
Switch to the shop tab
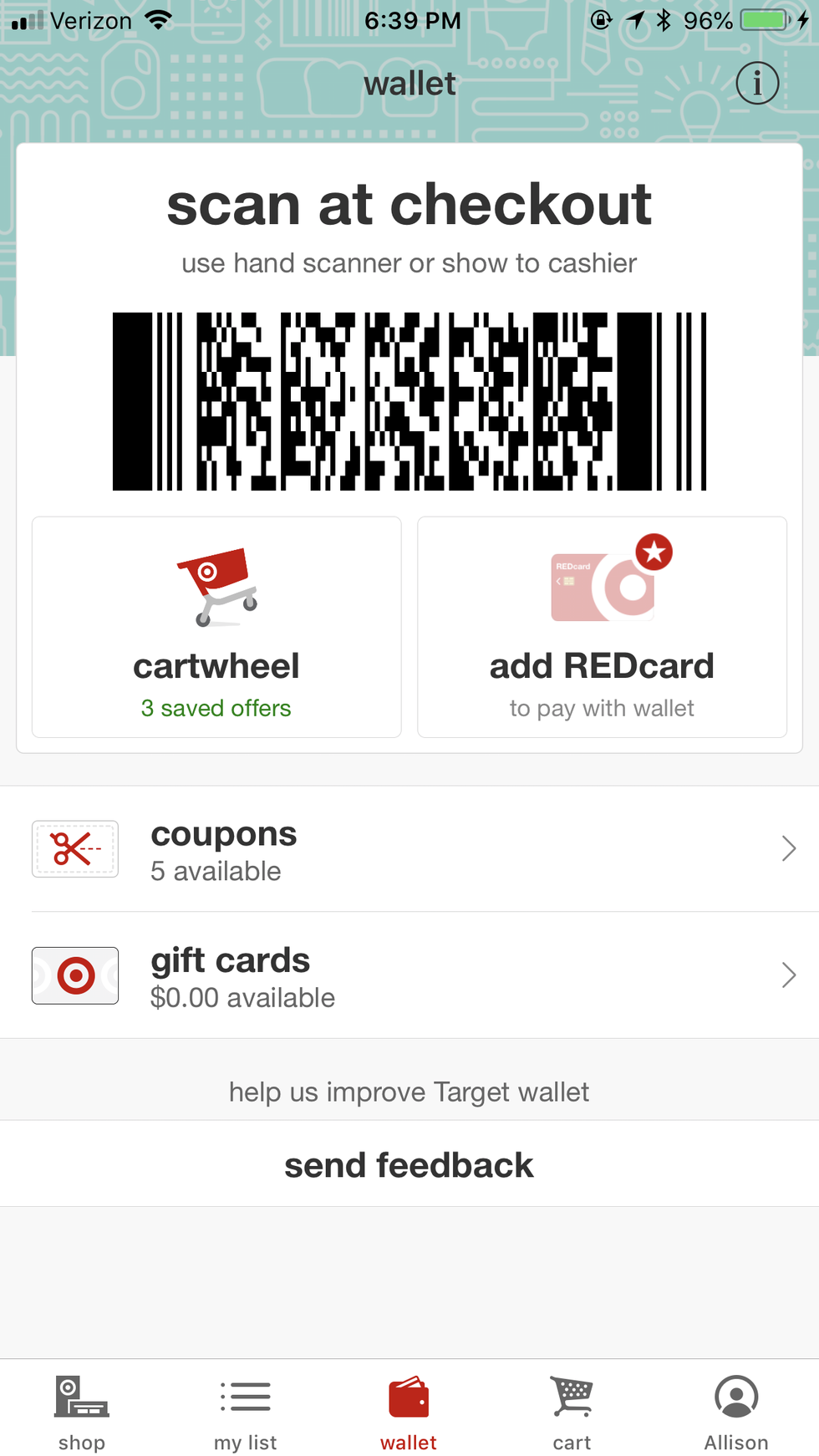pyautogui.click(x=82, y=1413)
